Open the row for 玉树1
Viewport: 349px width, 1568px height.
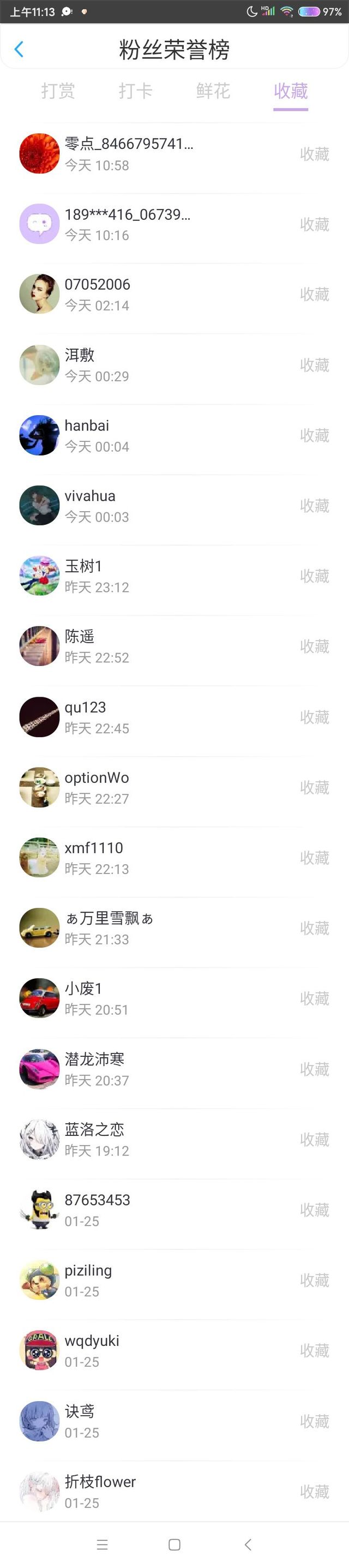pos(174,577)
